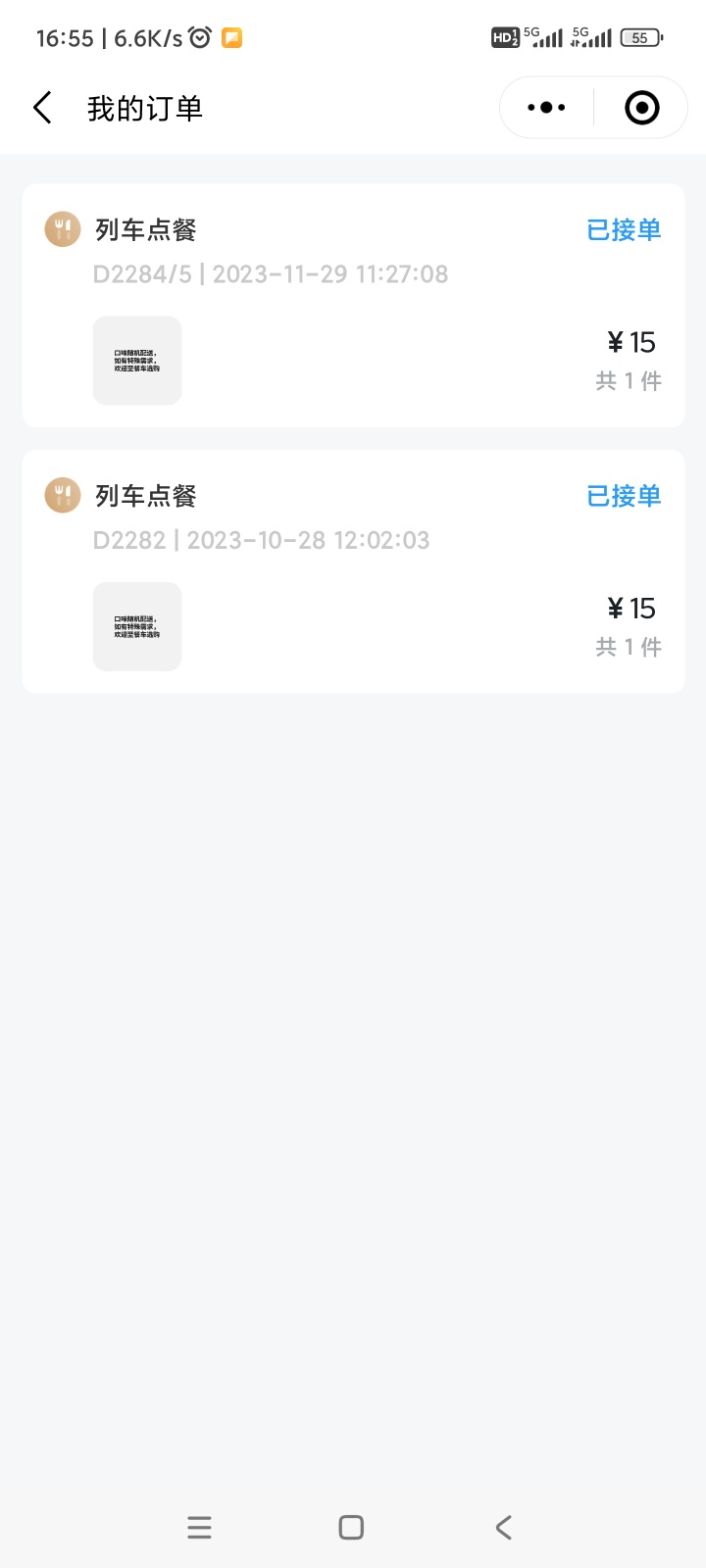This screenshot has height=1568, width=706.
Task: Open the mini program three-dot menu
Action: pos(546,108)
